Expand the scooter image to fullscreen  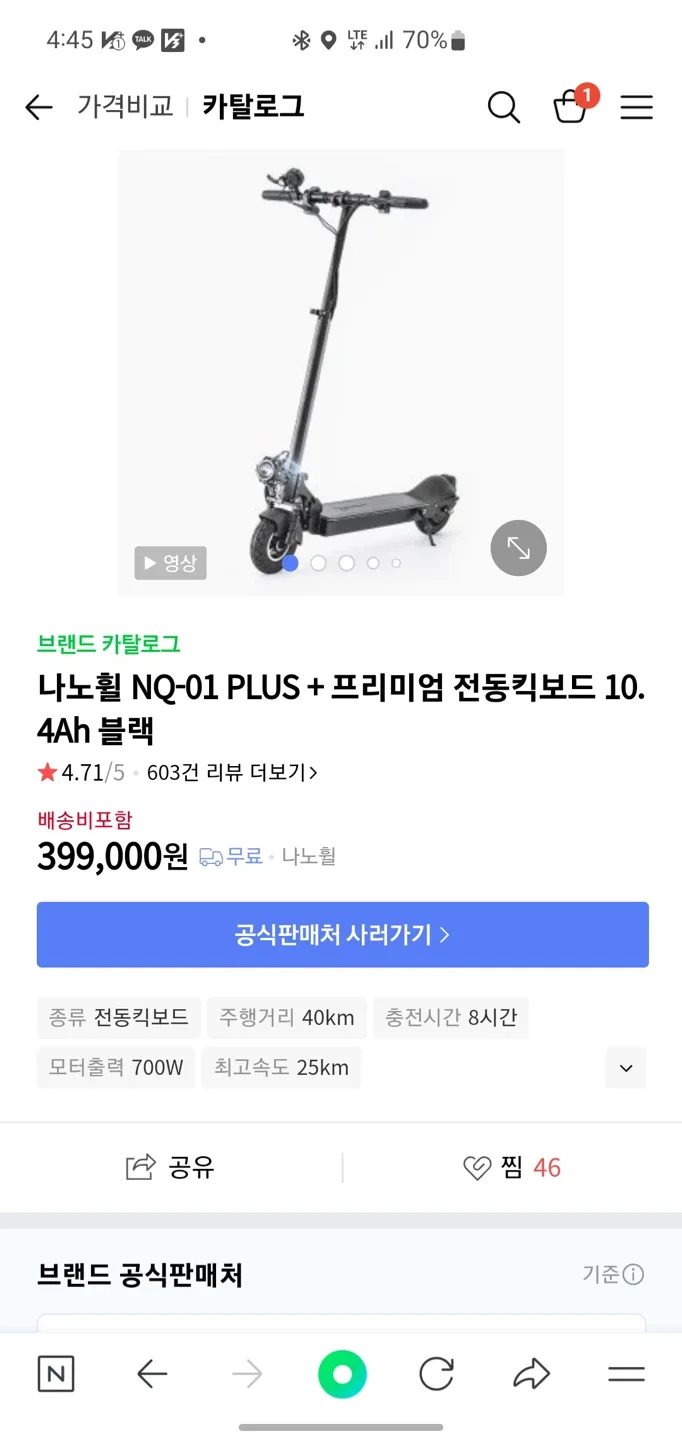pyautogui.click(x=518, y=548)
